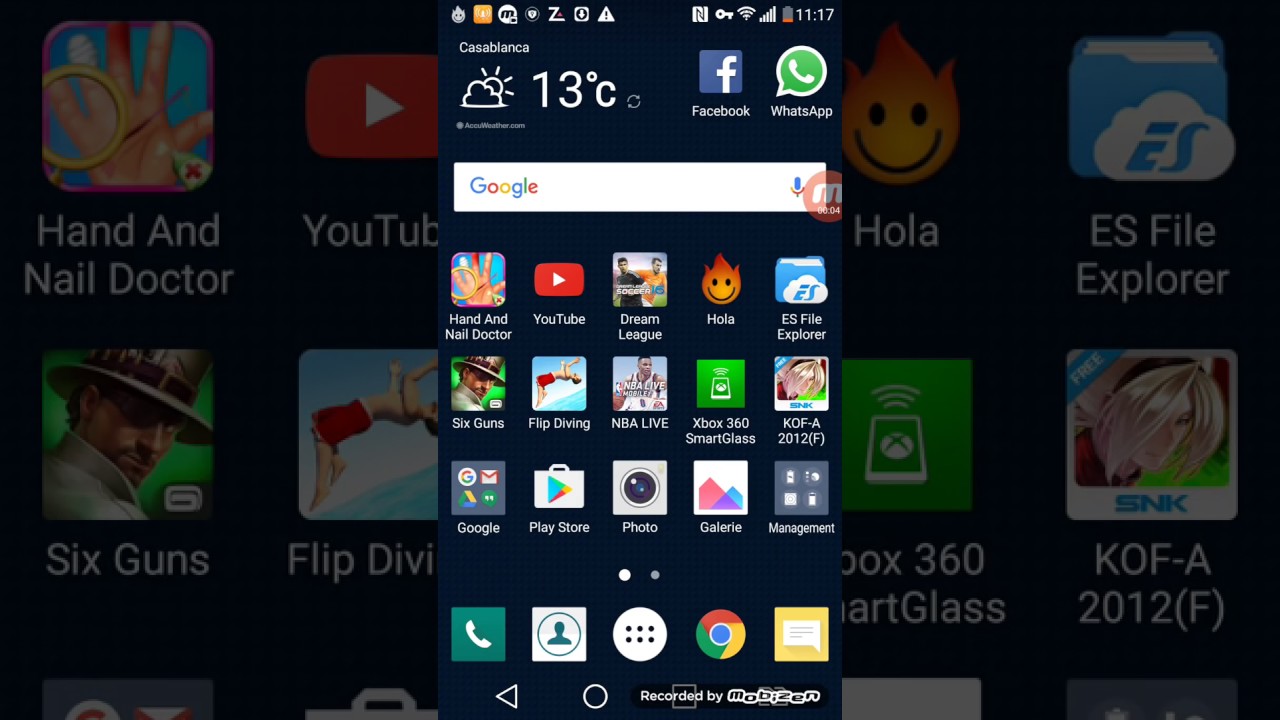Launch the Chrome browser
Screen dimensions: 1280x720
[x=720, y=634]
